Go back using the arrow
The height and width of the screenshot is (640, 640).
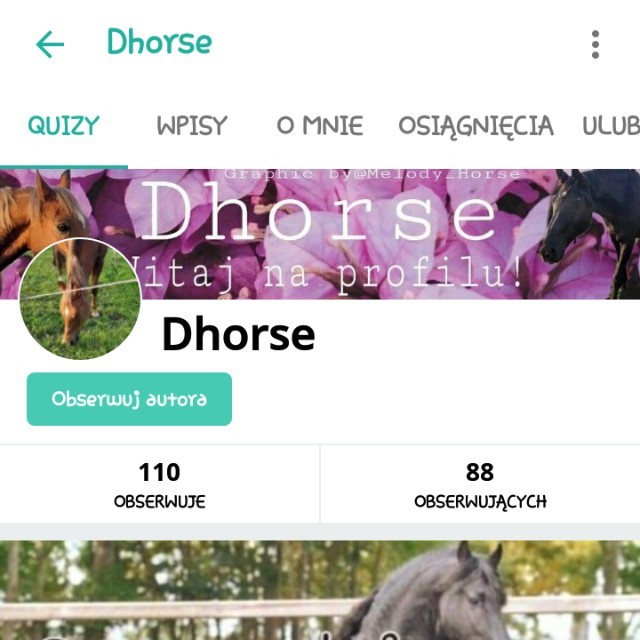point(49,44)
